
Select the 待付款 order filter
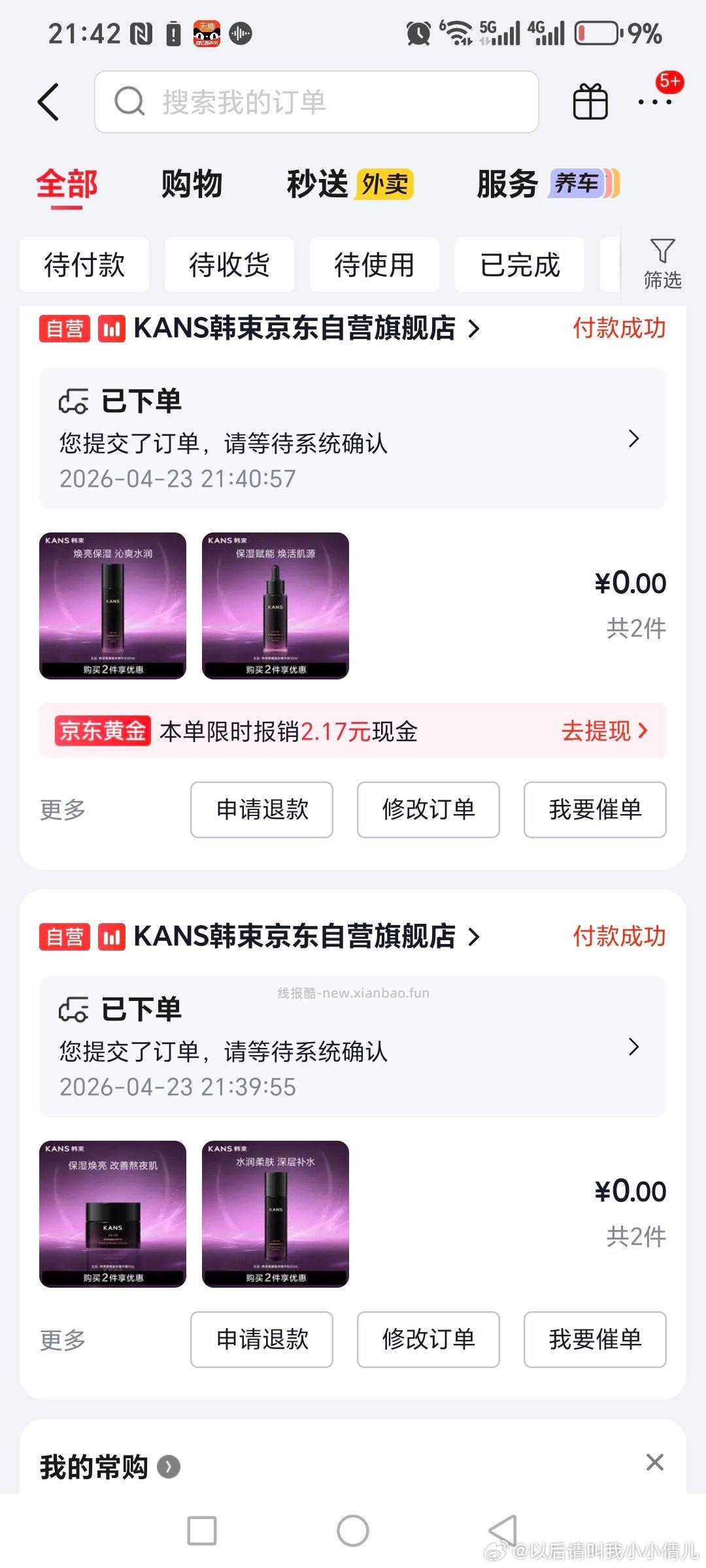tap(86, 264)
